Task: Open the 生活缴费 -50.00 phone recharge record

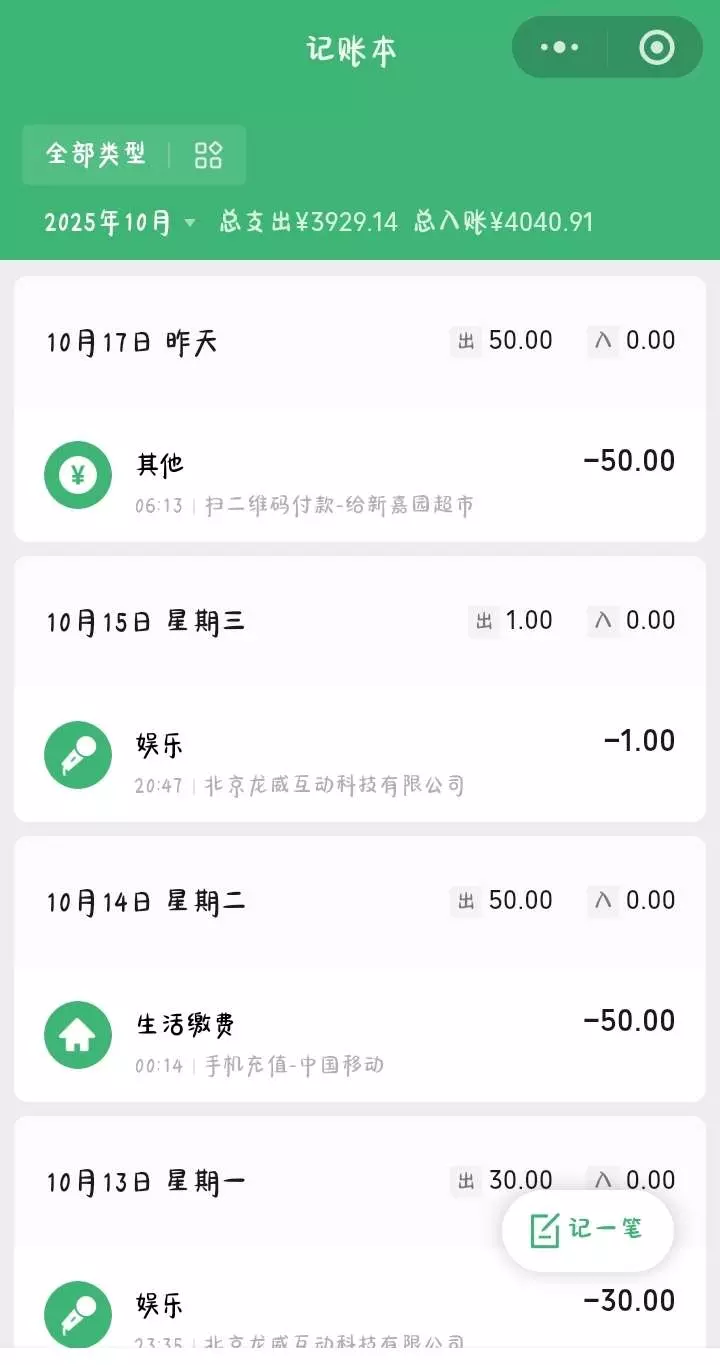Action: (360, 1037)
